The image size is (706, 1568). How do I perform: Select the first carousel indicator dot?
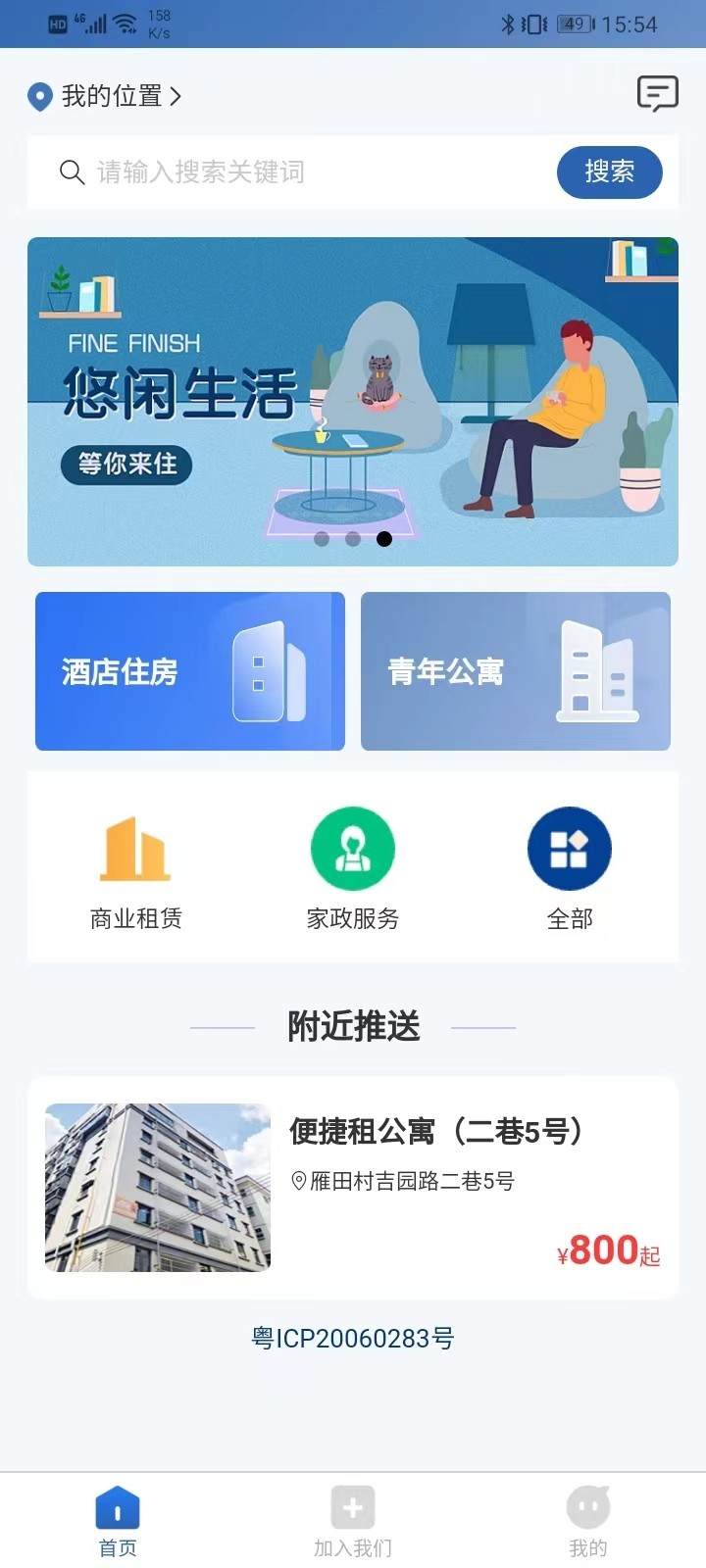(322, 538)
